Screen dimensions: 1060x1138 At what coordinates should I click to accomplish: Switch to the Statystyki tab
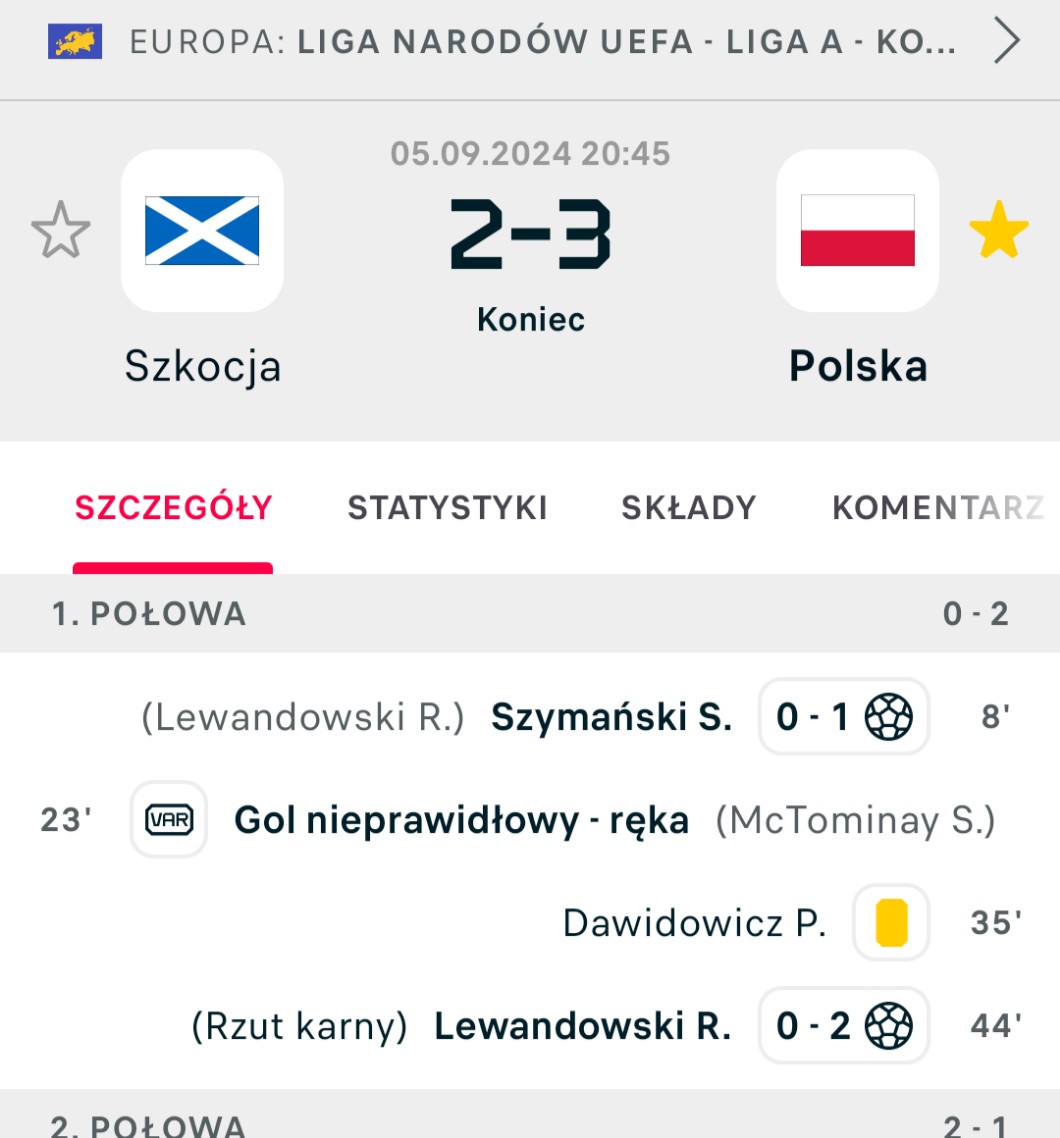447,508
